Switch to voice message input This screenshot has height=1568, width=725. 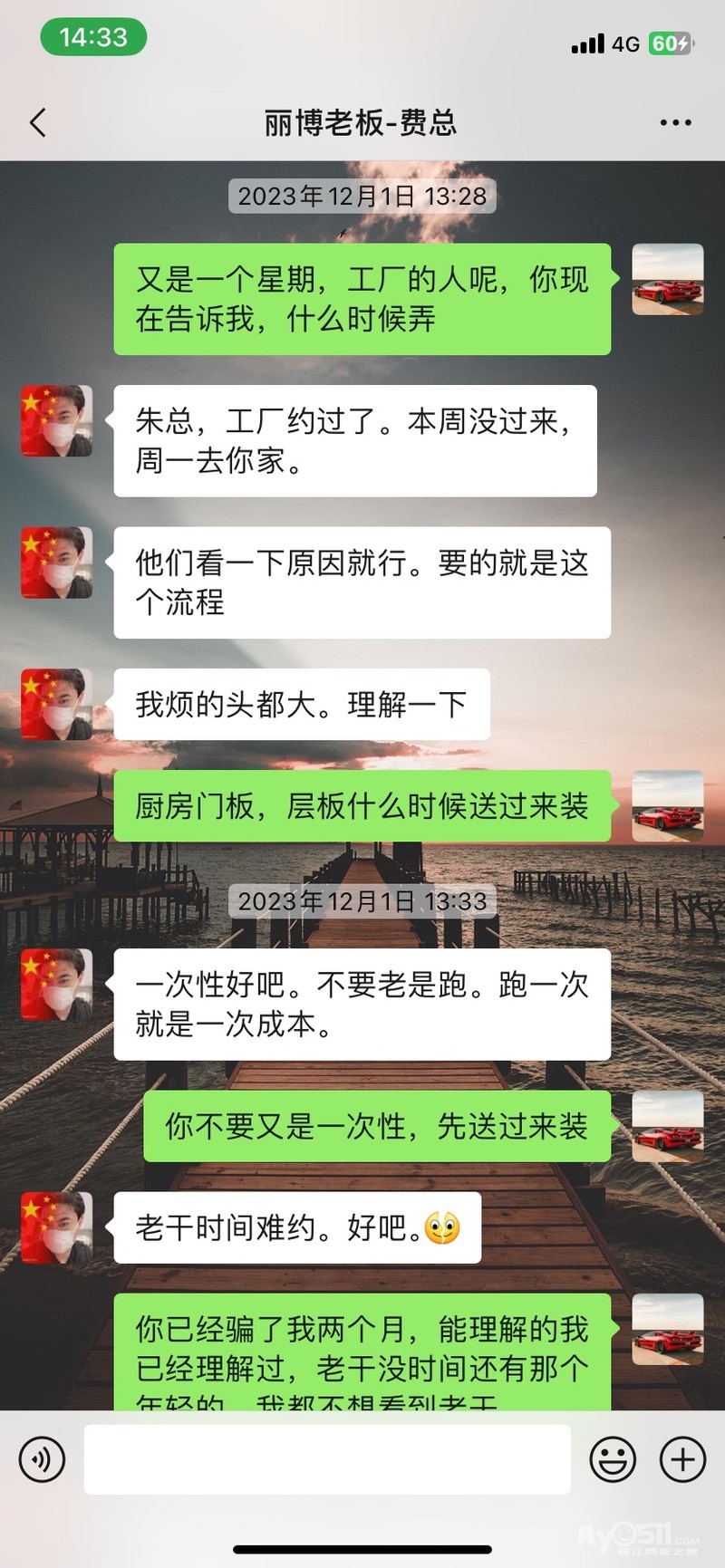pyautogui.click(x=42, y=1459)
